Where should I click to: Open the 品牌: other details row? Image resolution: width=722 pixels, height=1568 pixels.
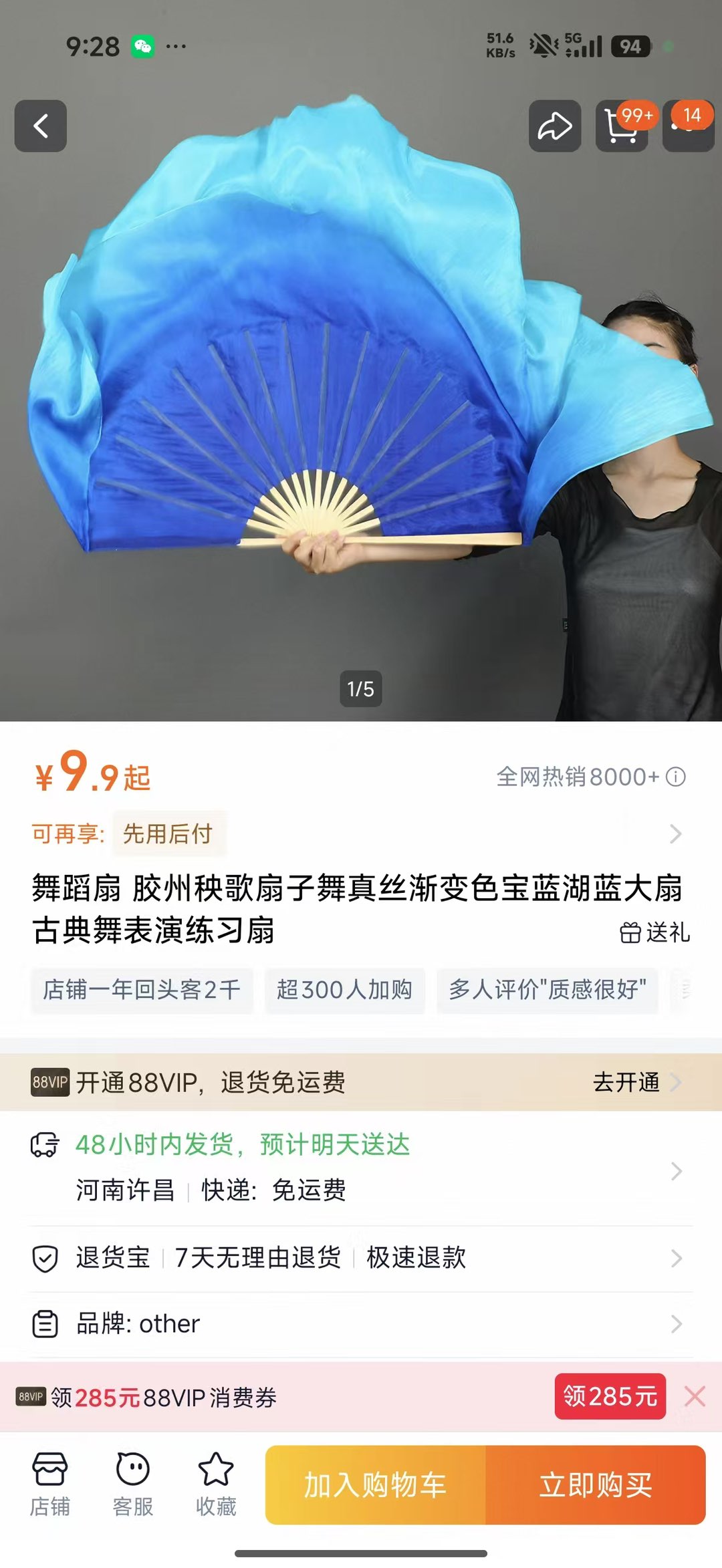point(360,1324)
